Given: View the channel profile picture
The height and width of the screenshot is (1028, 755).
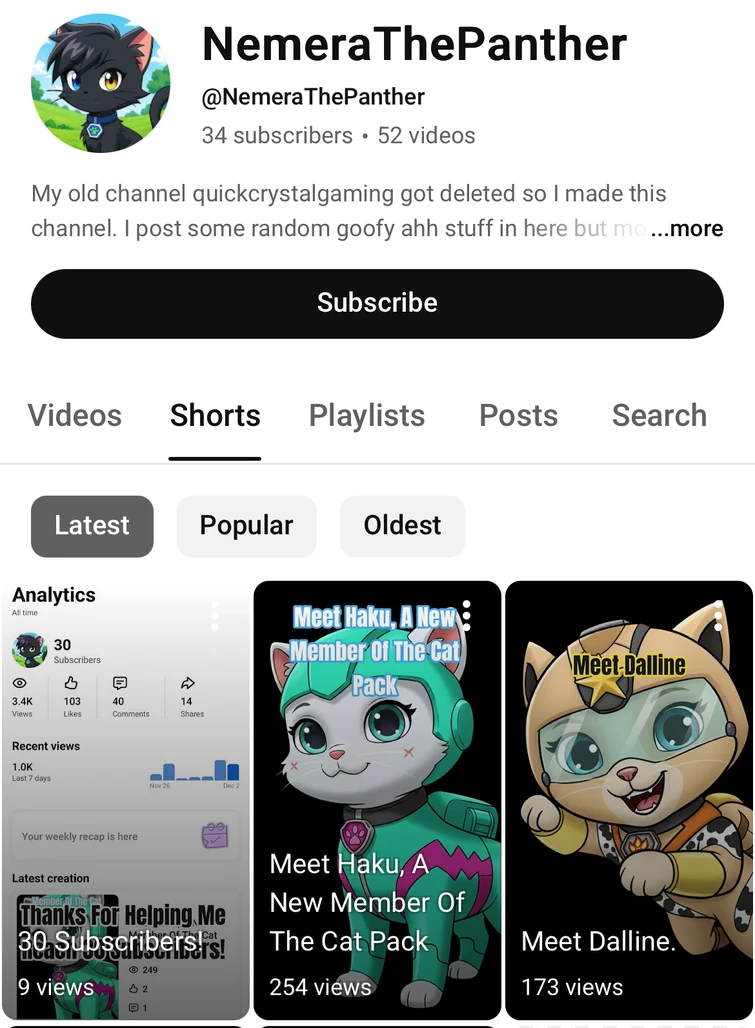Looking at the screenshot, I should coord(100,83).
